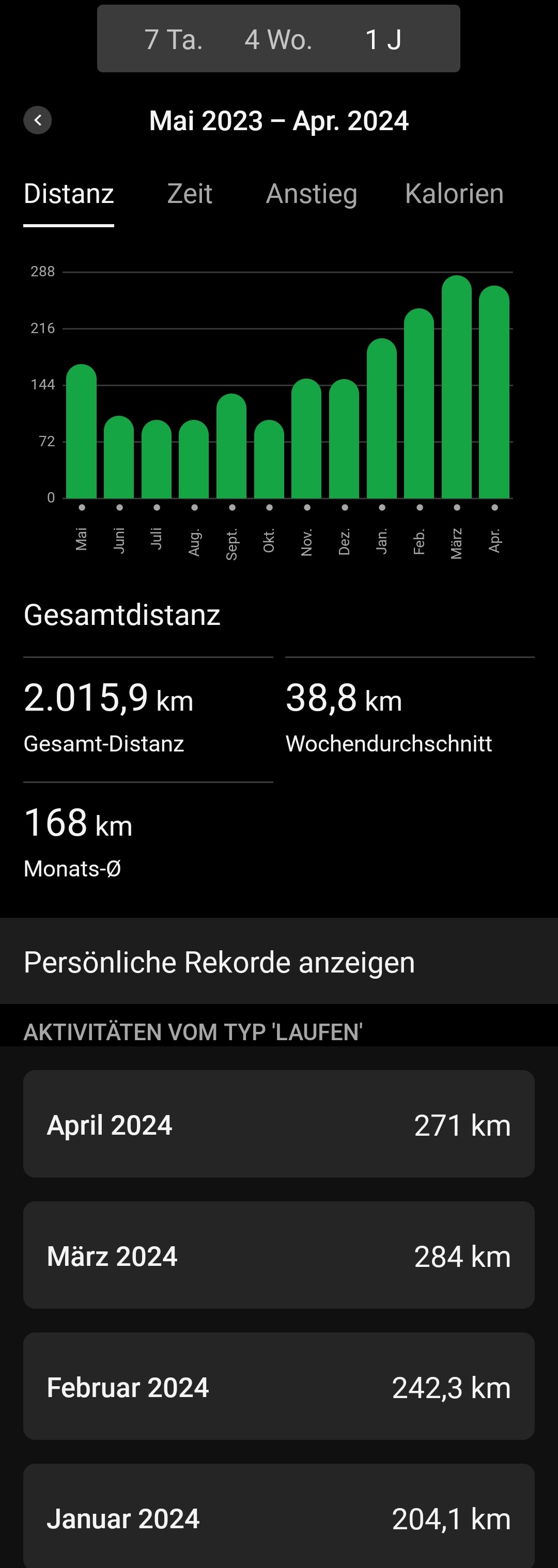The image size is (558, 1568).
Task: Show the Anstieg statistics
Action: (x=311, y=194)
